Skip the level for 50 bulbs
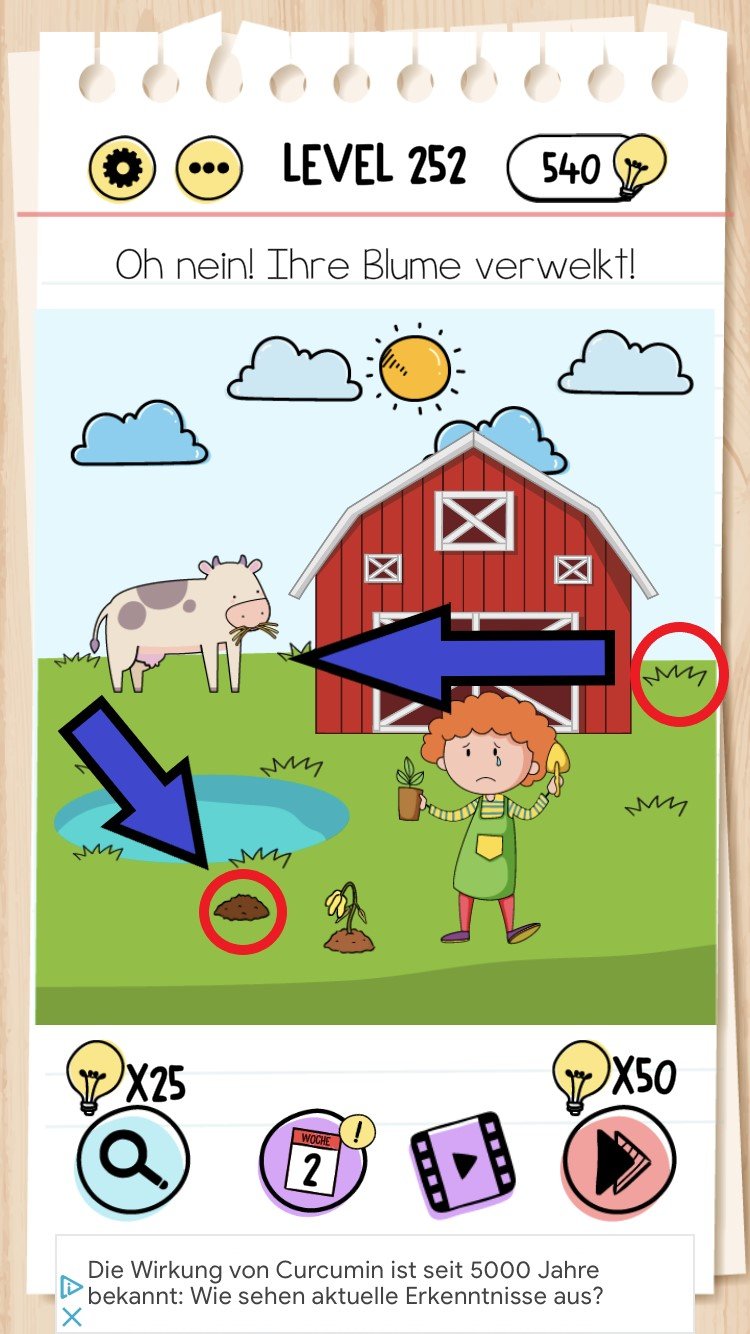Viewport: 750px width, 1334px height. (618, 1161)
